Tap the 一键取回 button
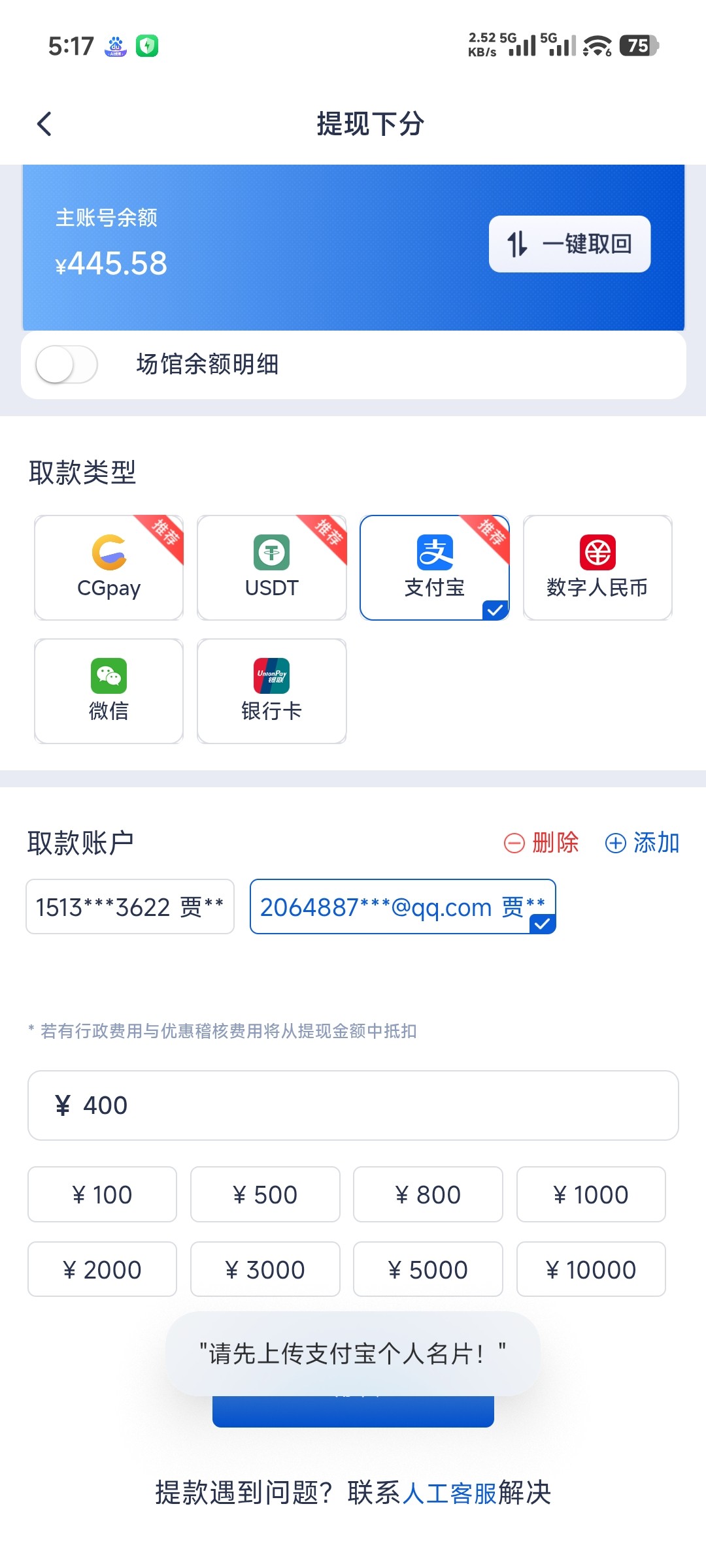The height and width of the screenshot is (1568, 706). point(569,244)
